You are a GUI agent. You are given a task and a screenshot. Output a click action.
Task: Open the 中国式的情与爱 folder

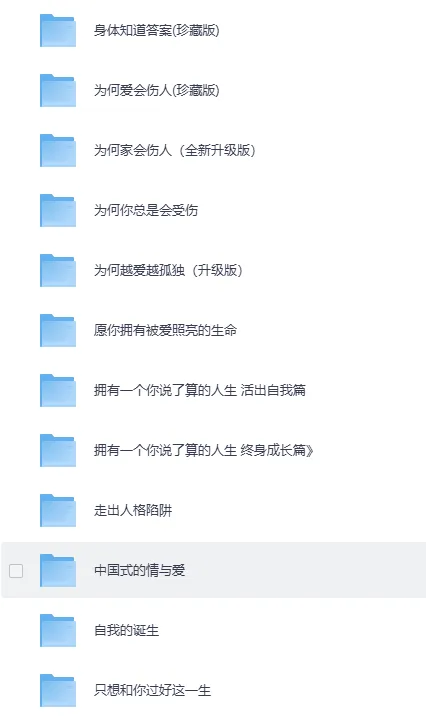[x=140, y=570]
